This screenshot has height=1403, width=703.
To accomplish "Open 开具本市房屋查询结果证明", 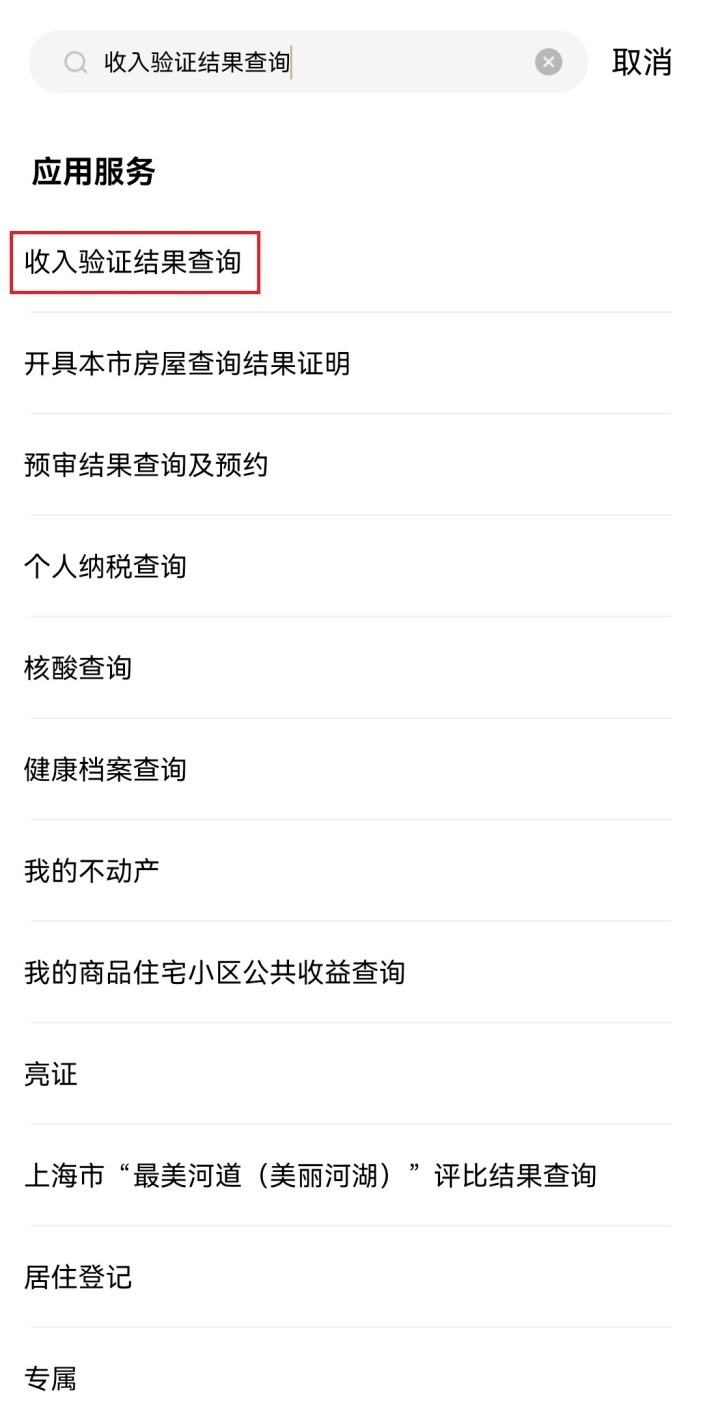I will click(187, 364).
